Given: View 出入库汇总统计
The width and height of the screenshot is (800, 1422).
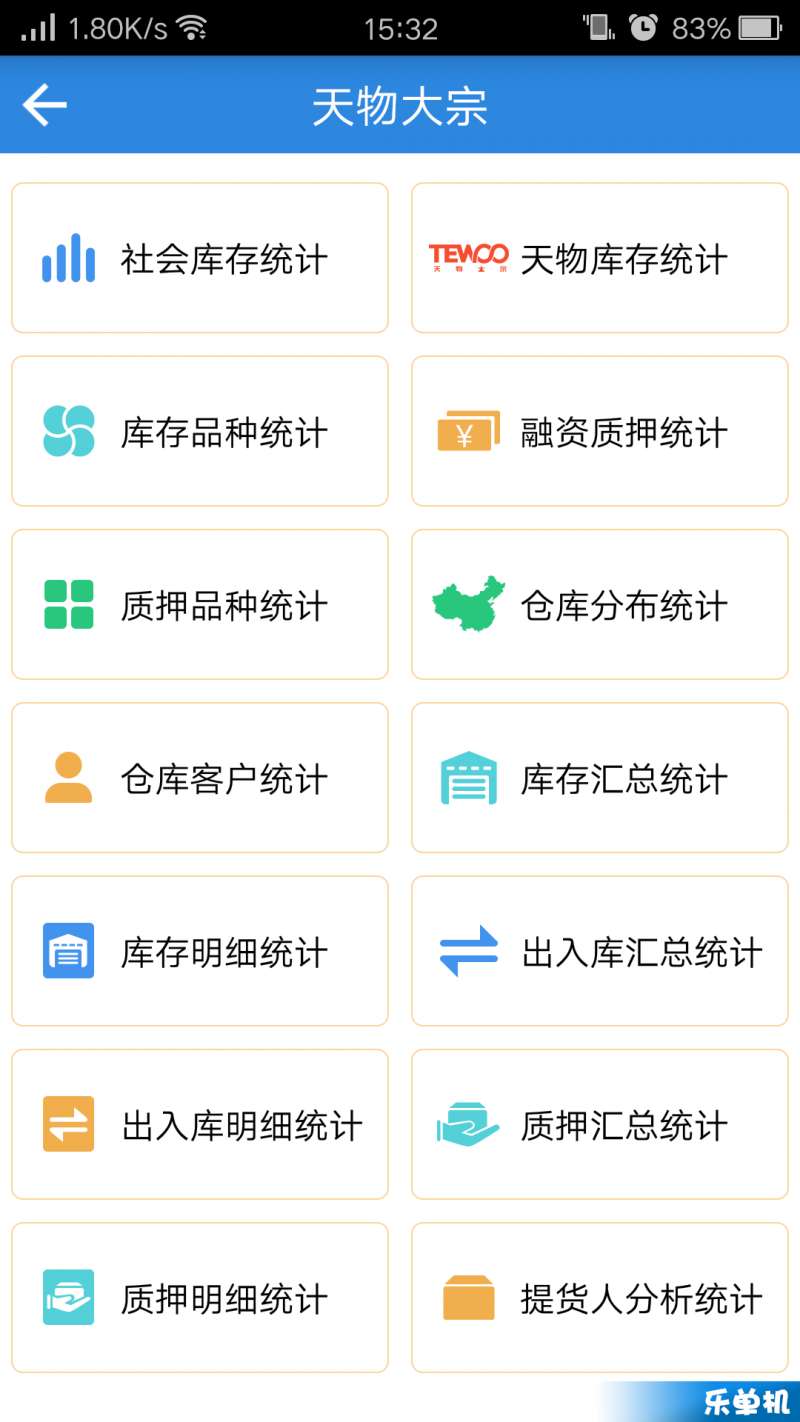Looking at the screenshot, I should click(600, 951).
